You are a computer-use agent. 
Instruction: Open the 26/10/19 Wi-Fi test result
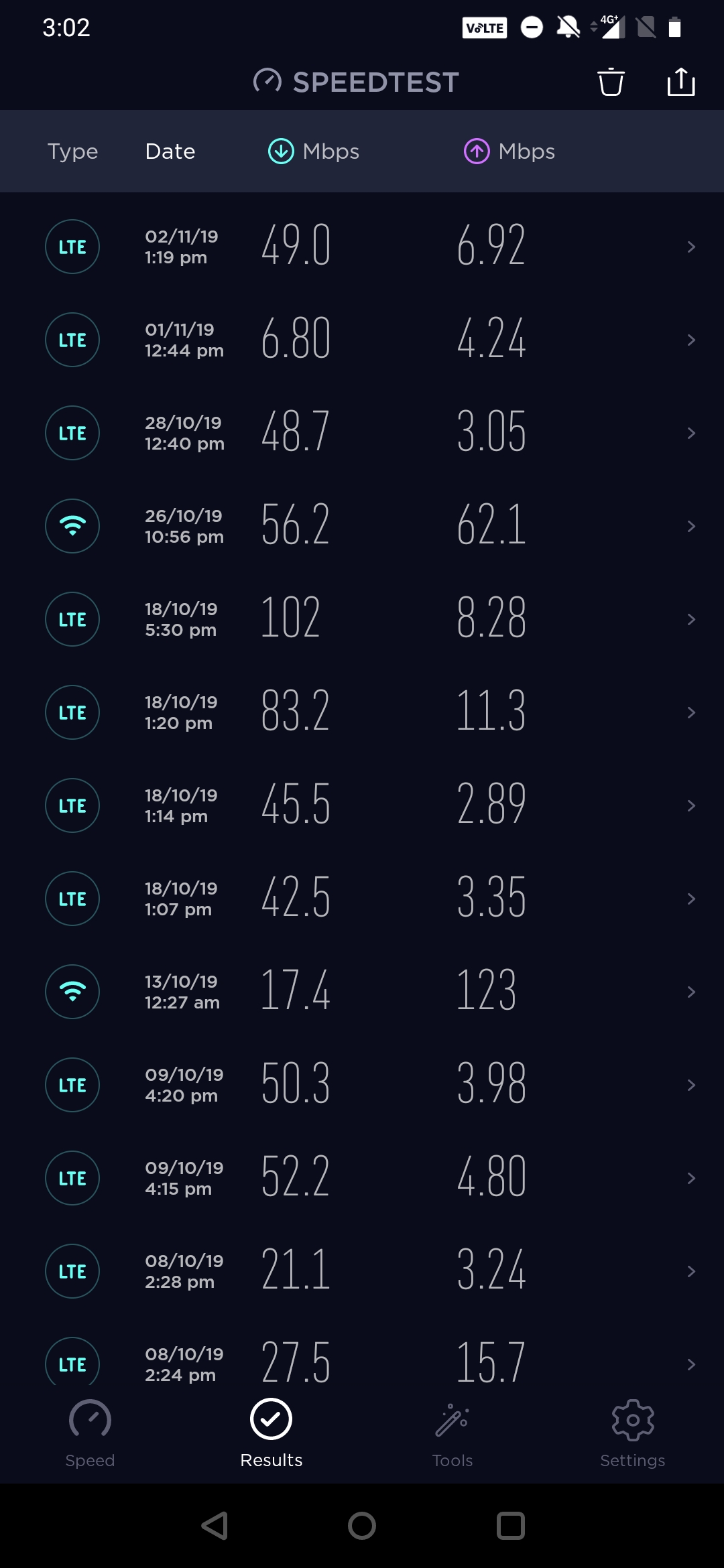(362, 526)
